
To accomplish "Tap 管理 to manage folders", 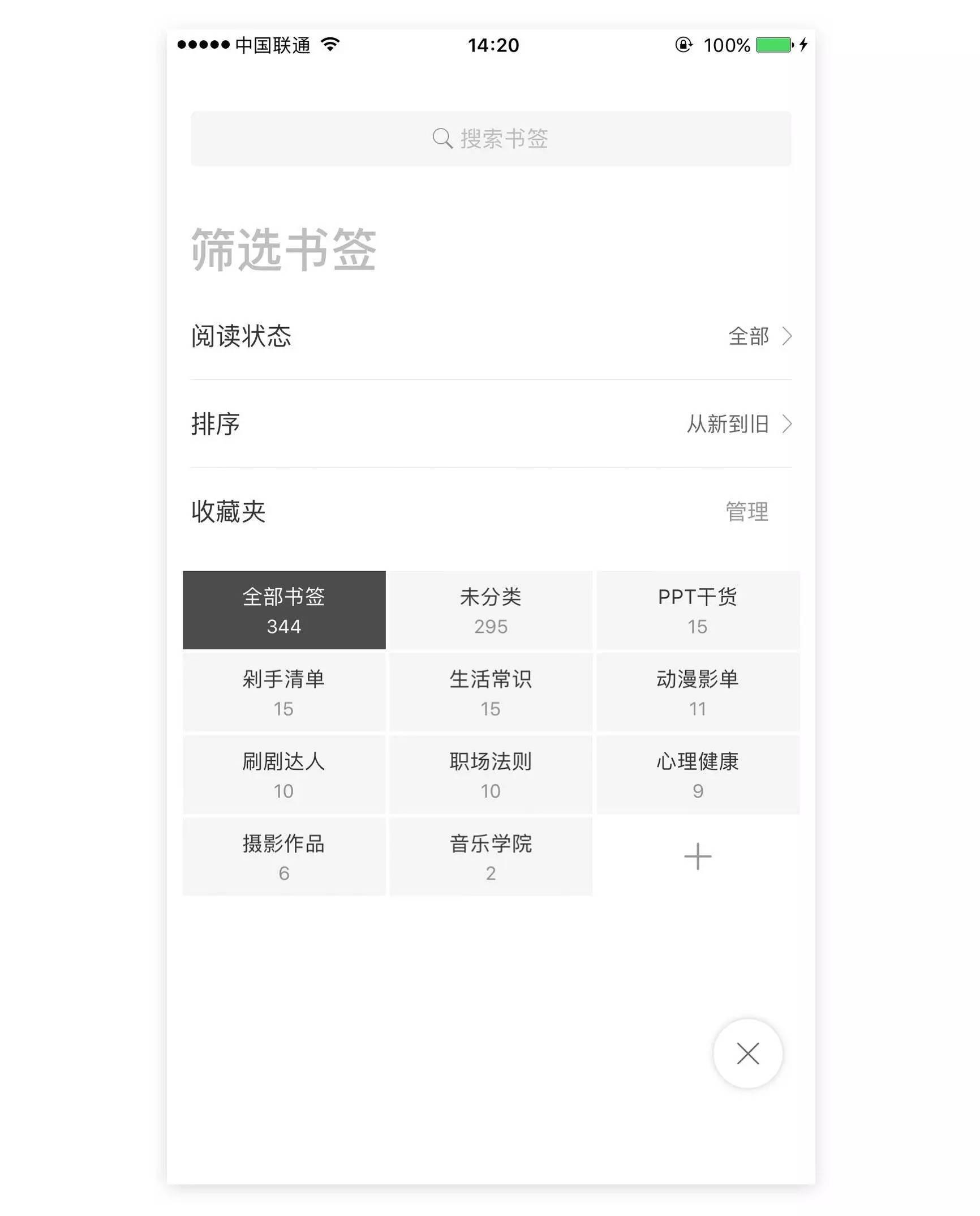I will (746, 512).
